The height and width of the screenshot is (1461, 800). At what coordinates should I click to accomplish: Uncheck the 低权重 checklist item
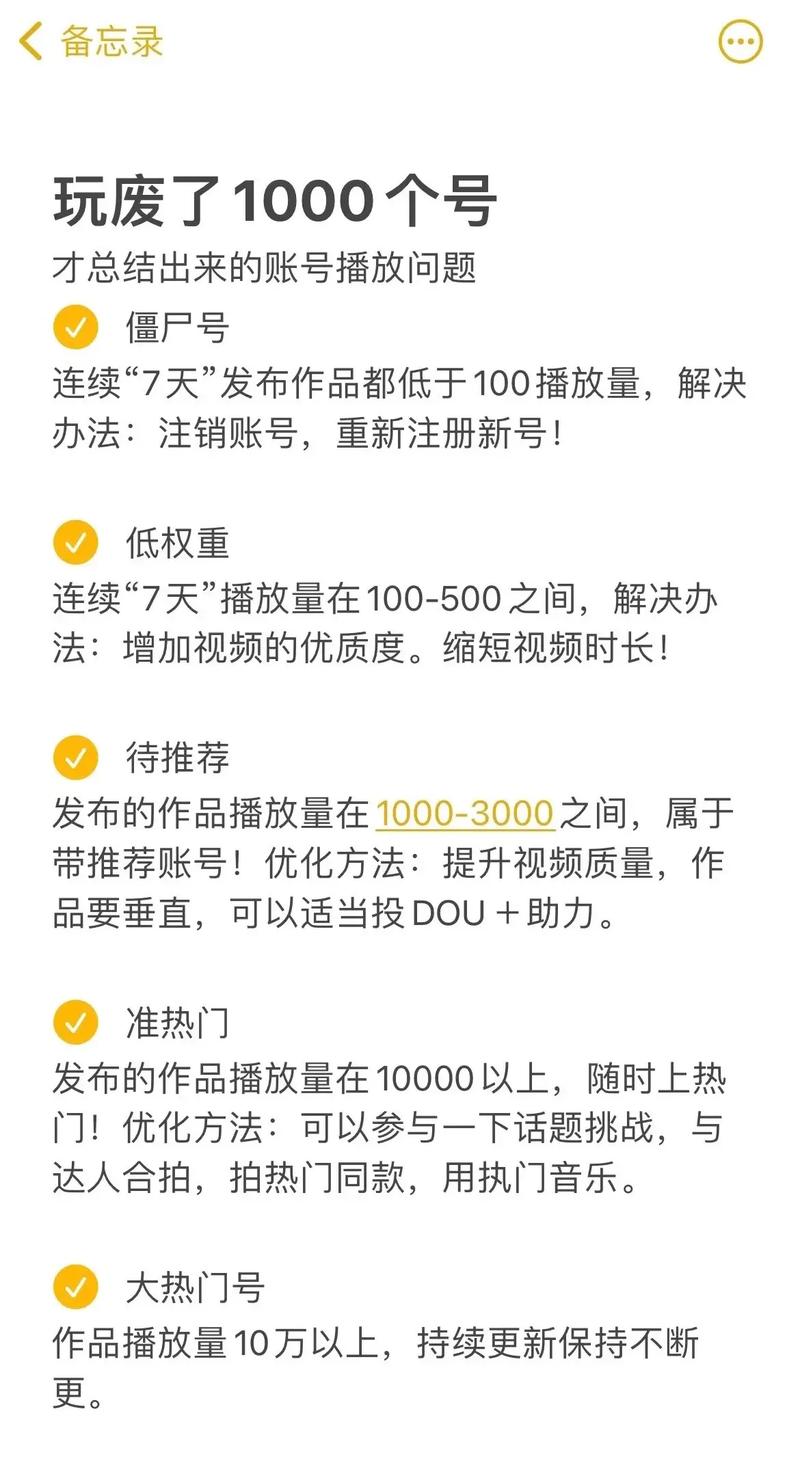(76, 543)
